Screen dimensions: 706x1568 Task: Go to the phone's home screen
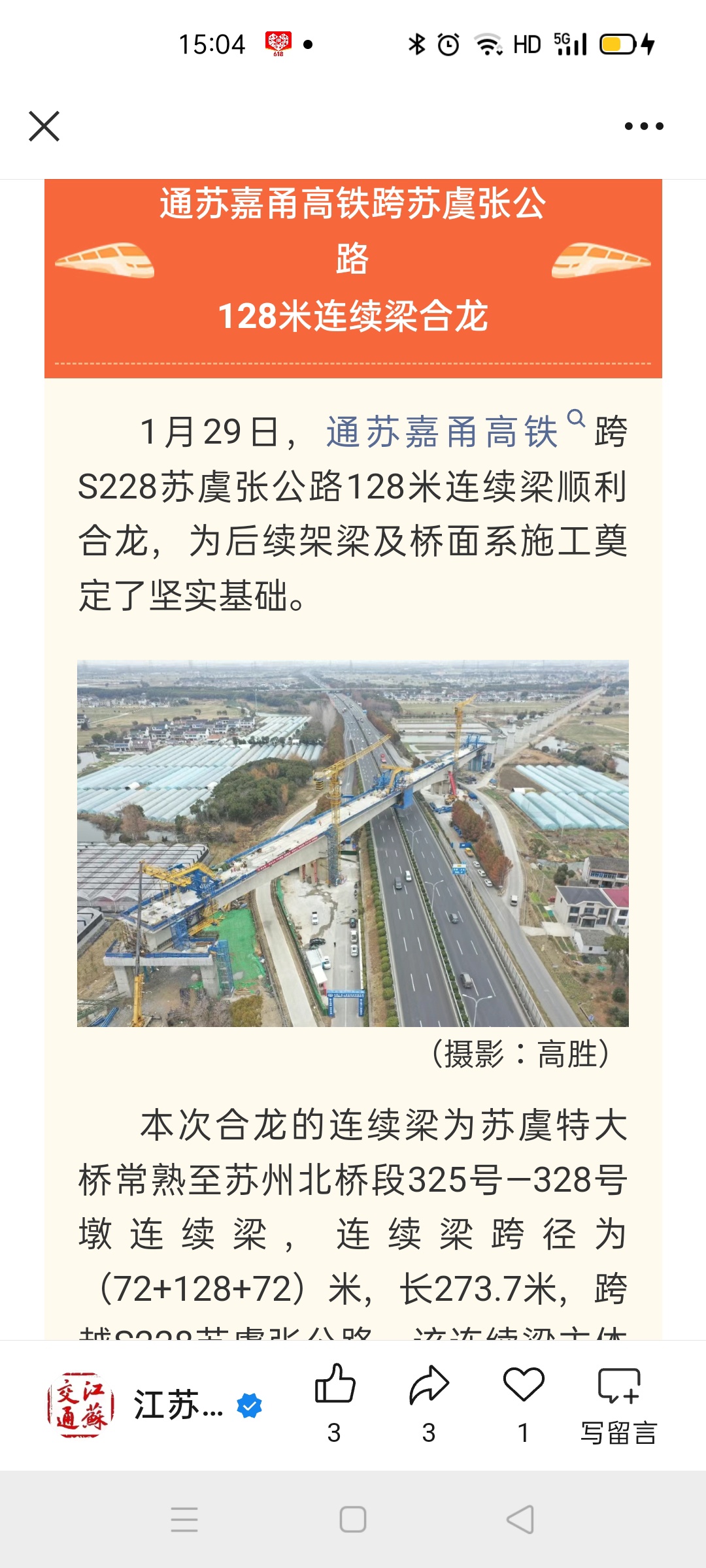tap(353, 1520)
